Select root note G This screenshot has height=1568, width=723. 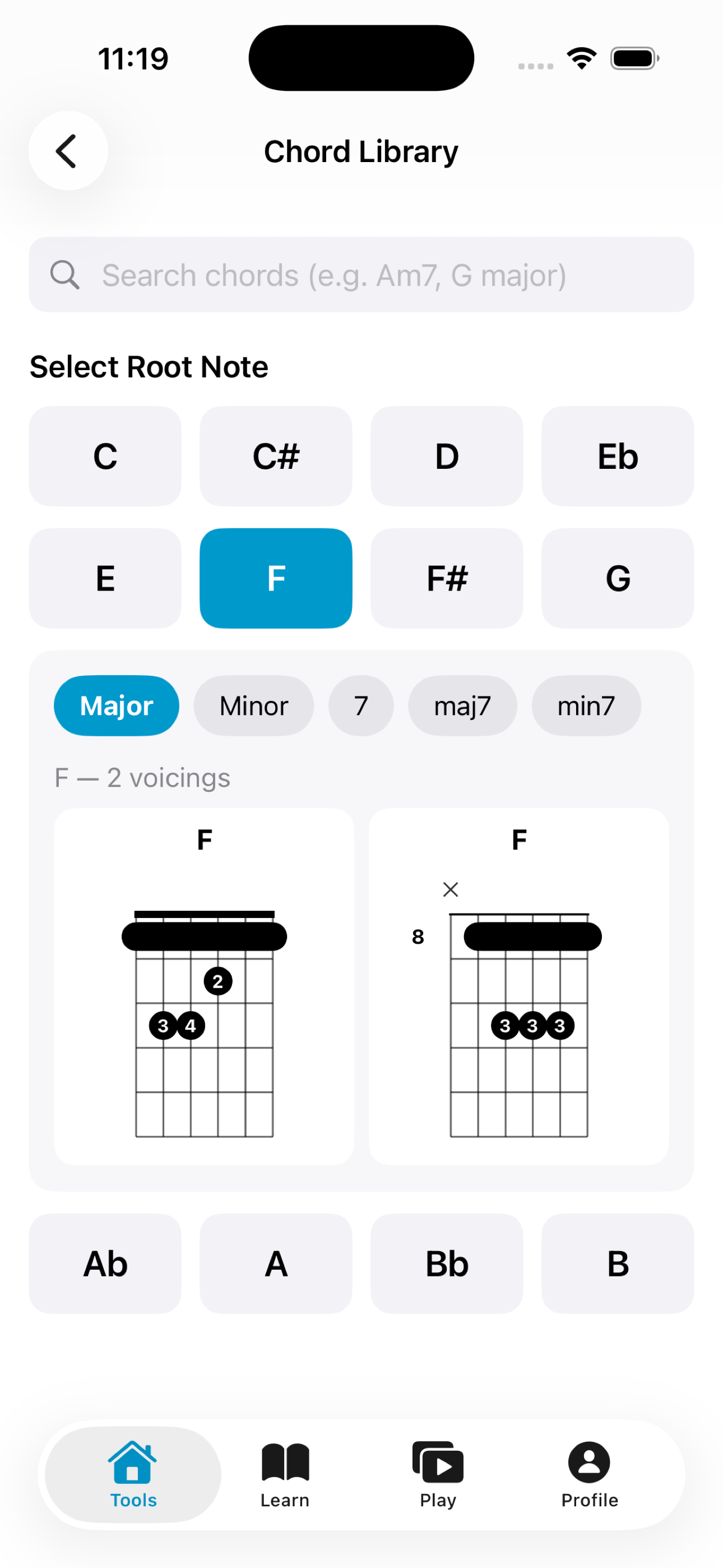click(x=617, y=578)
